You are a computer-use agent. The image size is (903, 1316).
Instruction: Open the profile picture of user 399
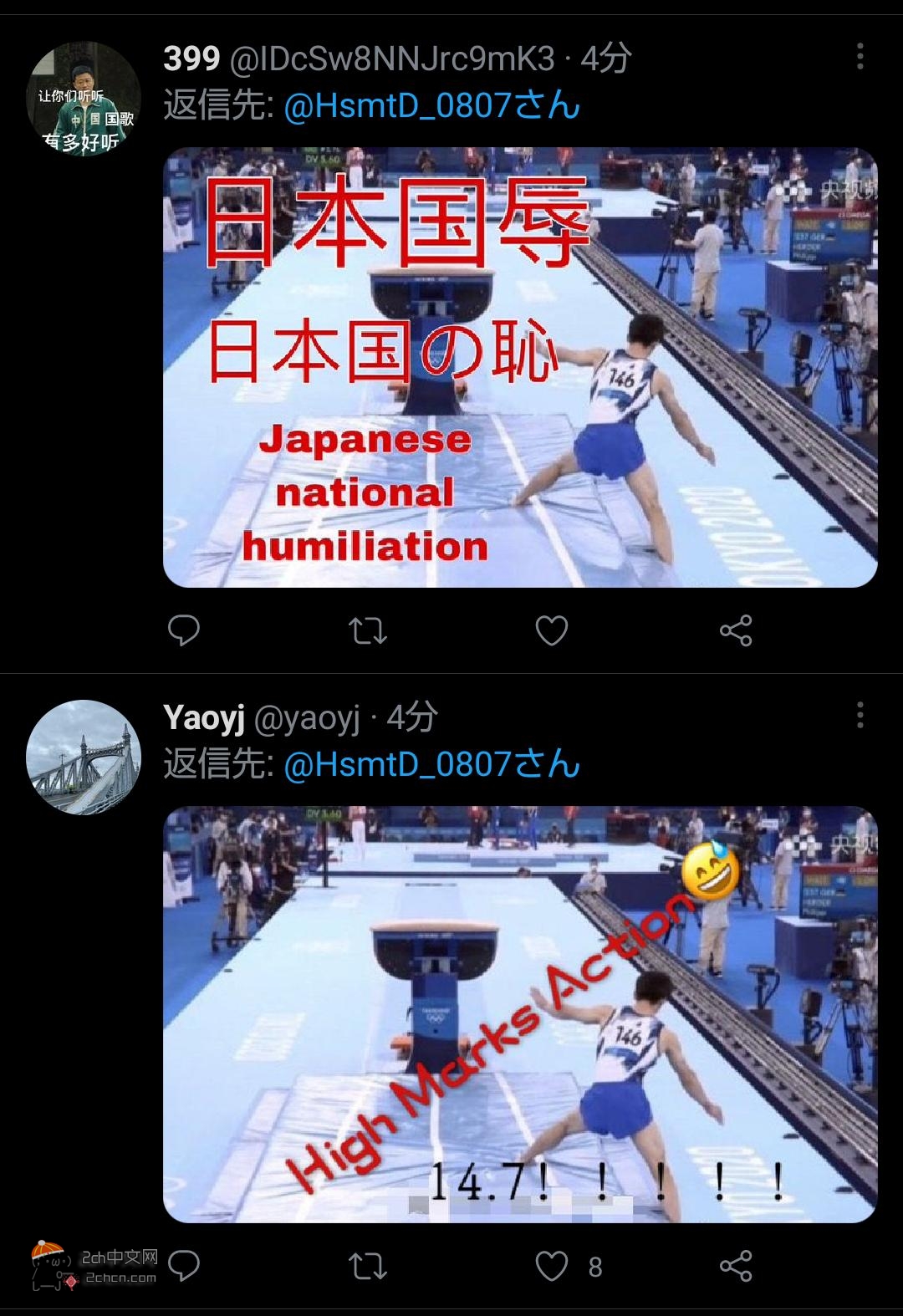point(84,99)
